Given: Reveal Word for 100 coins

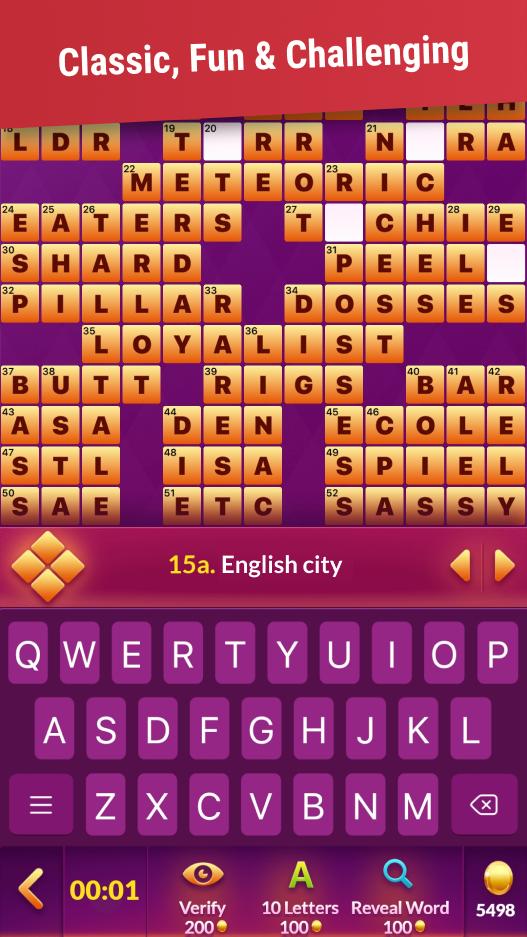Looking at the screenshot, I should click(399, 896).
